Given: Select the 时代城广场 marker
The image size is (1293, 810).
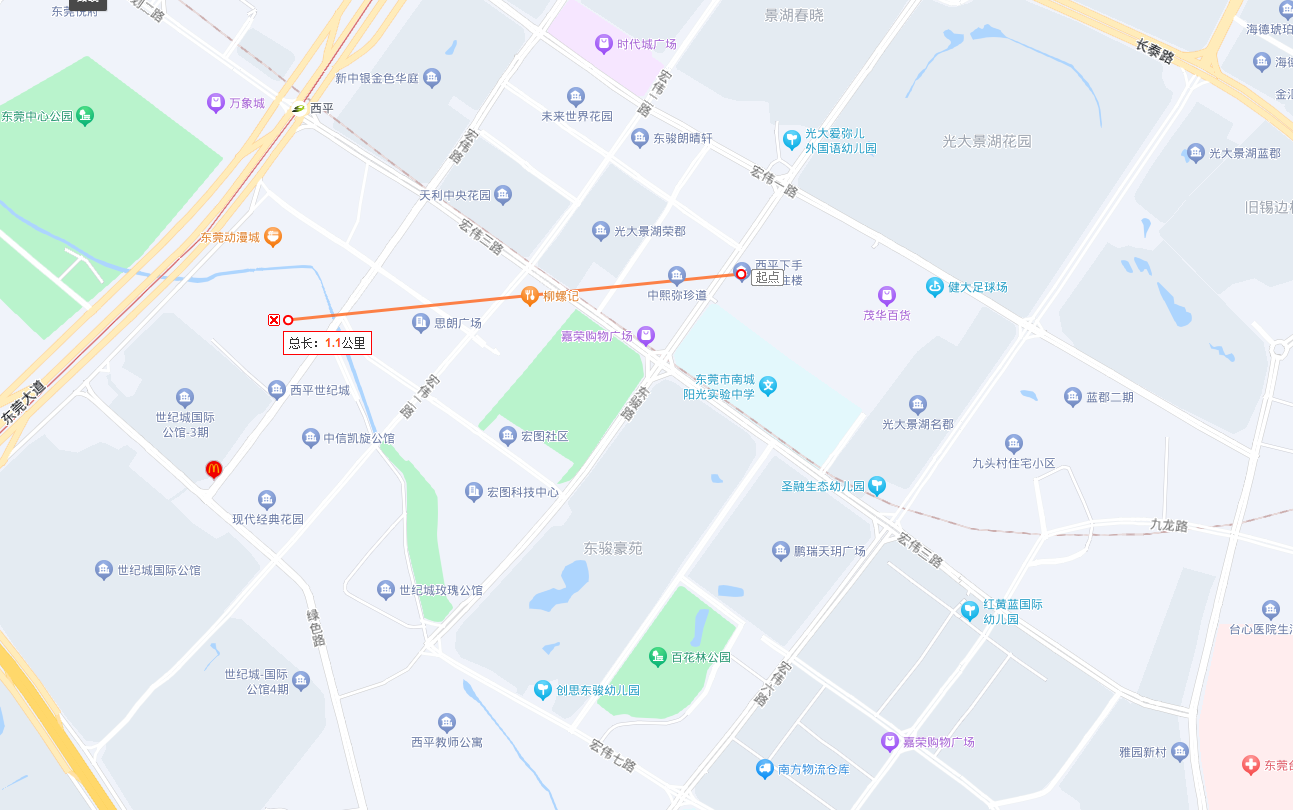Looking at the screenshot, I should pyautogui.click(x=604, y=44).
